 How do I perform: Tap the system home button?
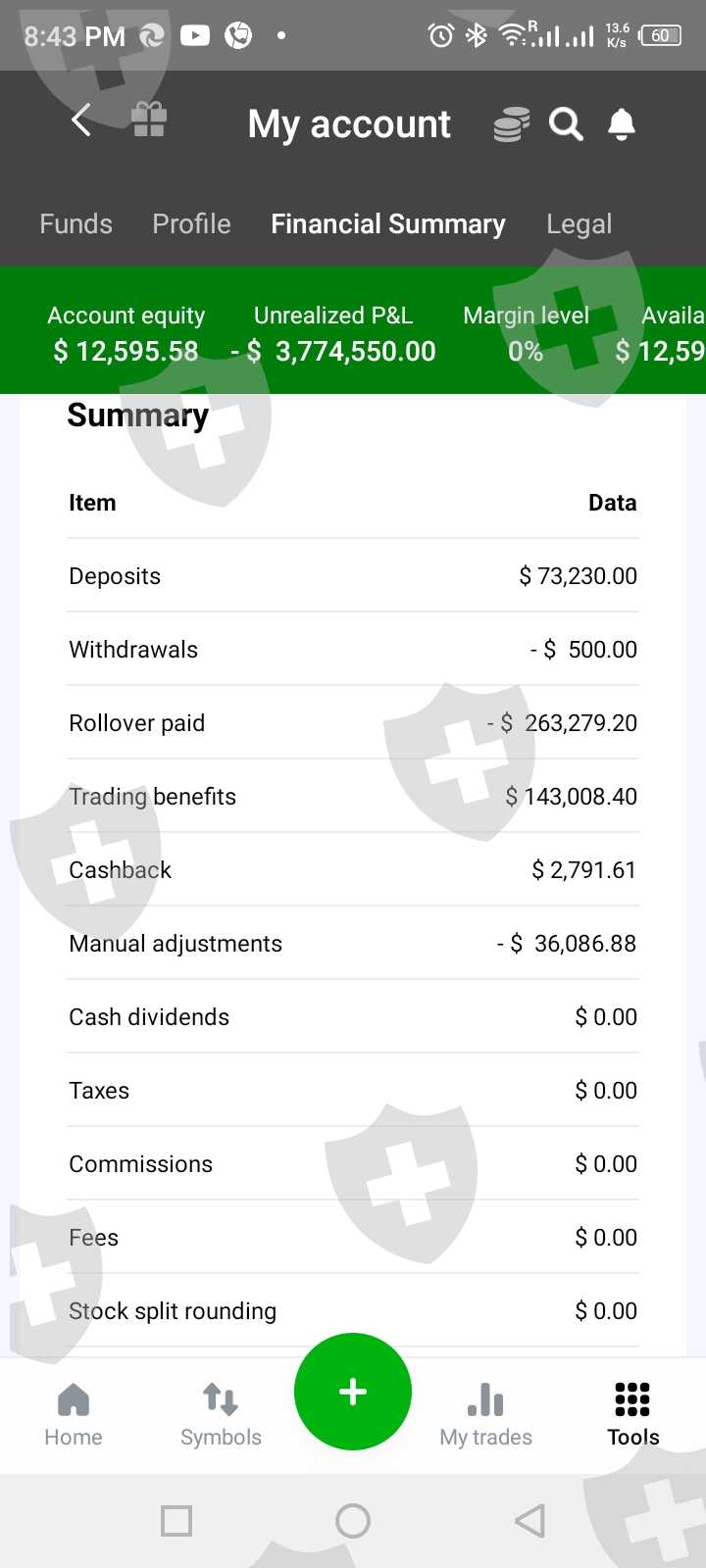(353, 1521)
